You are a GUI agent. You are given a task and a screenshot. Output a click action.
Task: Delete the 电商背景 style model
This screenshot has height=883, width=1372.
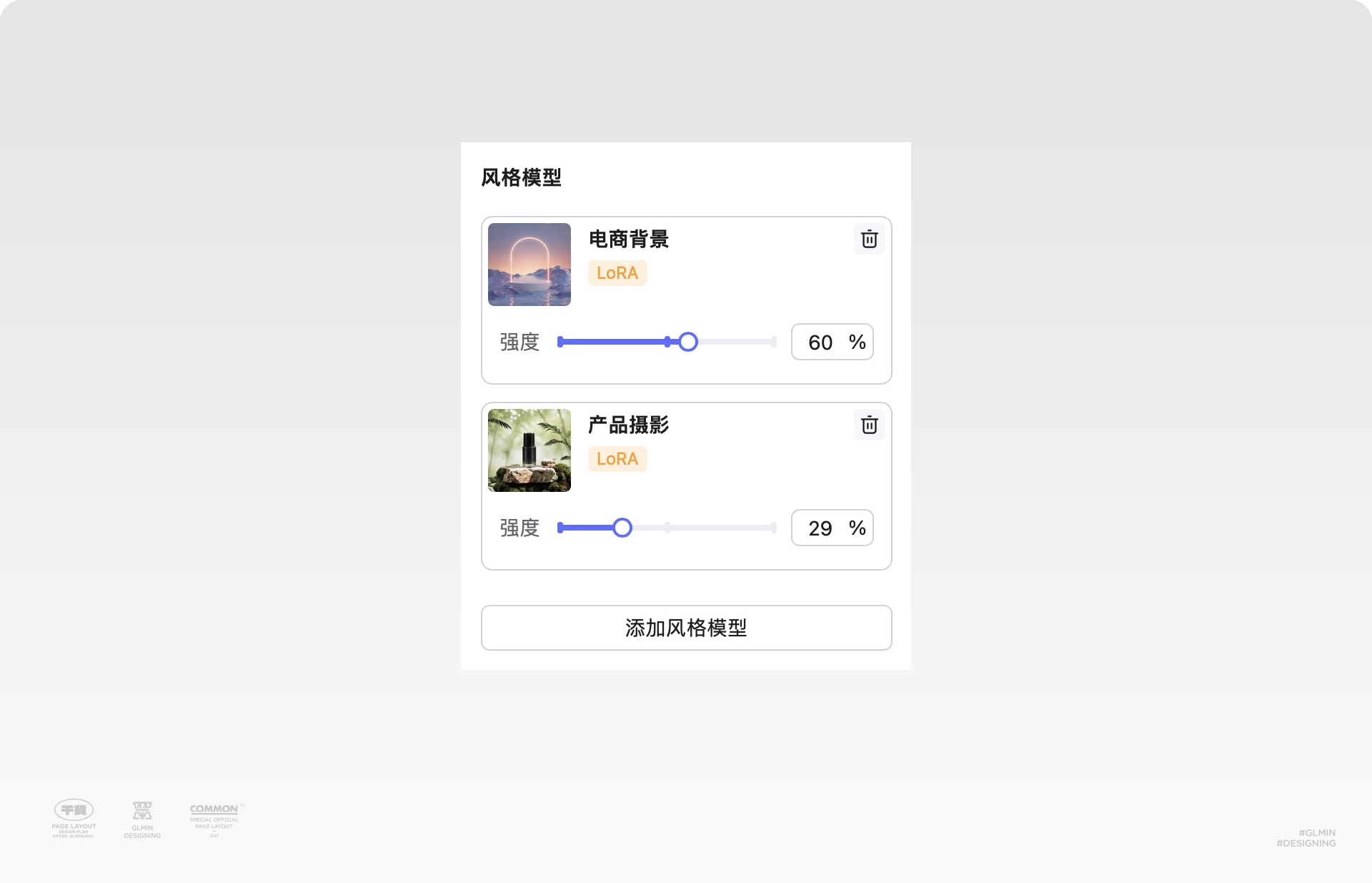click(869, 239)
